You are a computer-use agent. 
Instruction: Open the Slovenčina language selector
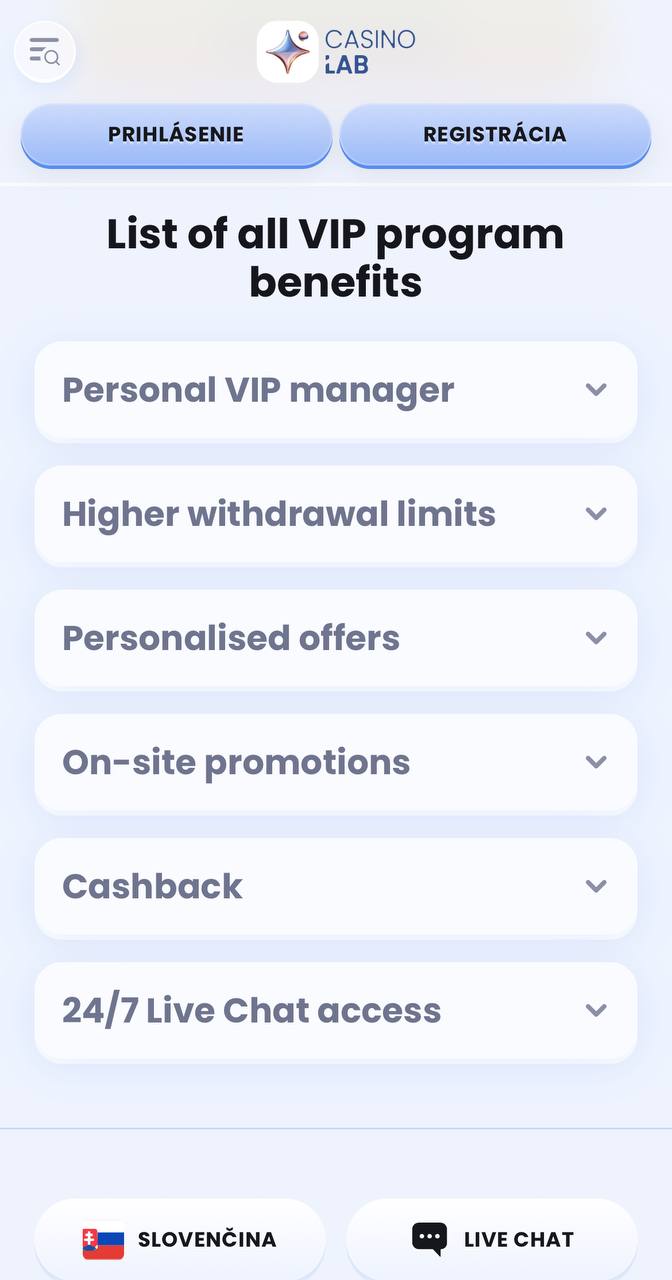[180, 1240]
